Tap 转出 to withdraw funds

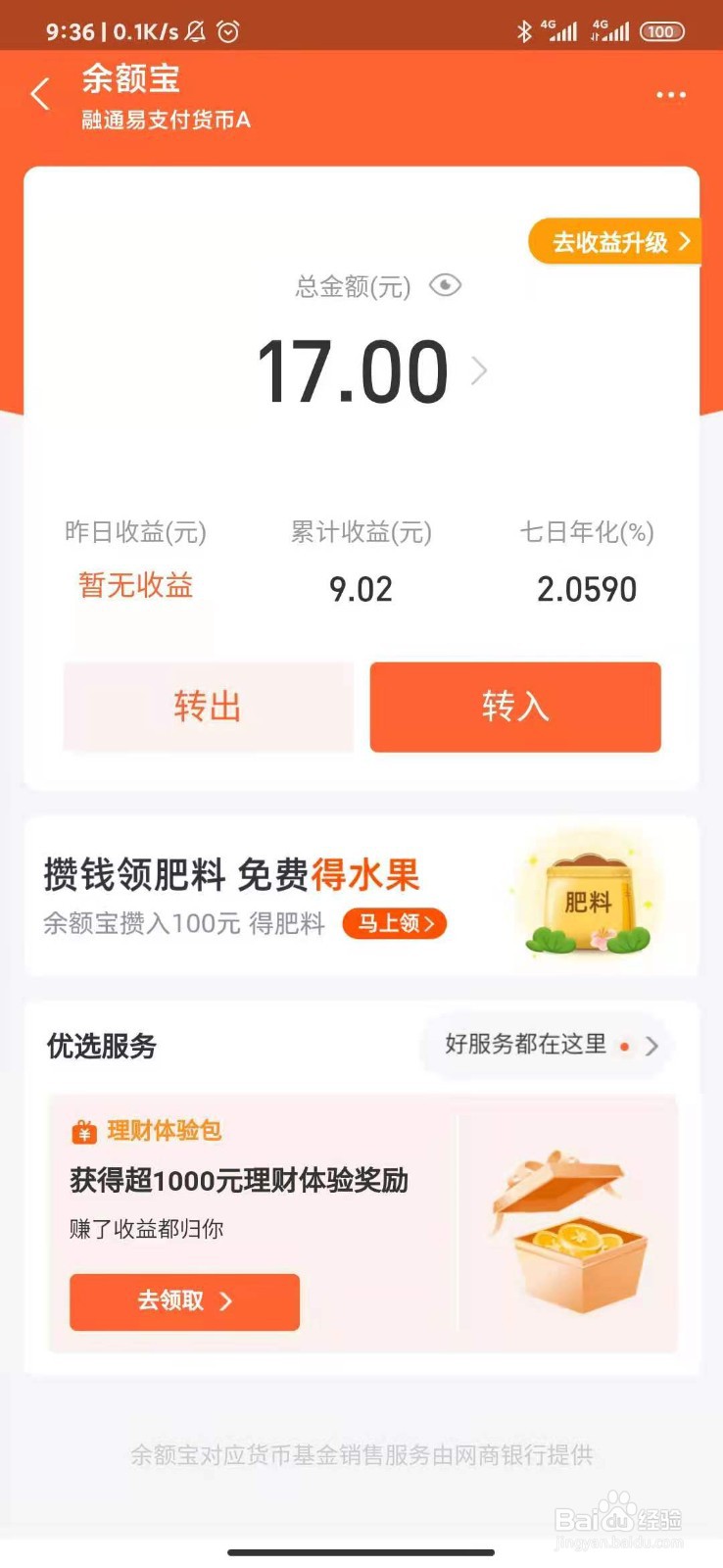pos(208,708)
